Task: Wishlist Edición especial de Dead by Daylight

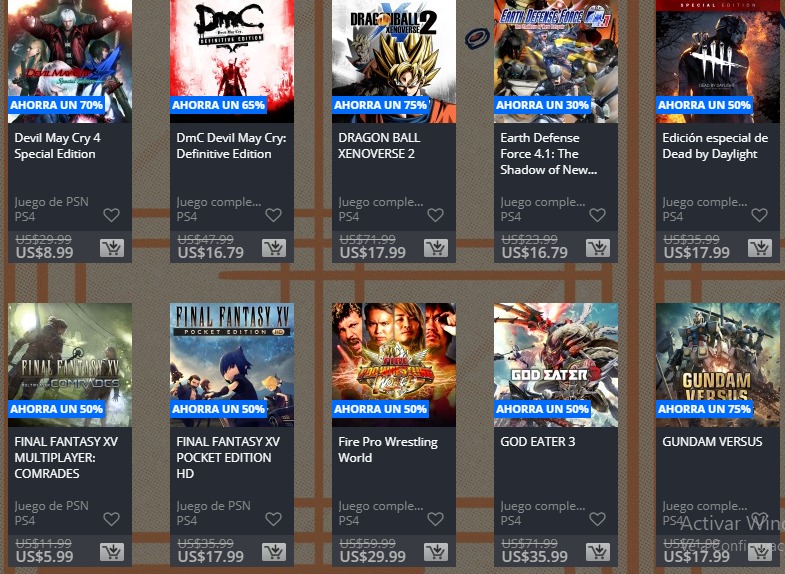Action: point(759,215)
